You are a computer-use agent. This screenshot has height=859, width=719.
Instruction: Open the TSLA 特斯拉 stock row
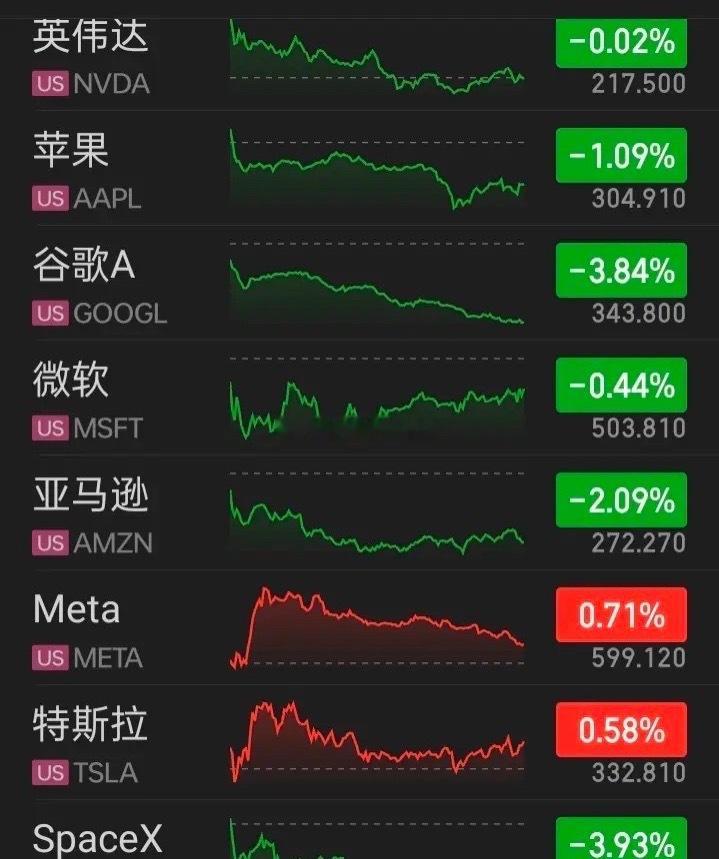click(x=360, y=742)
